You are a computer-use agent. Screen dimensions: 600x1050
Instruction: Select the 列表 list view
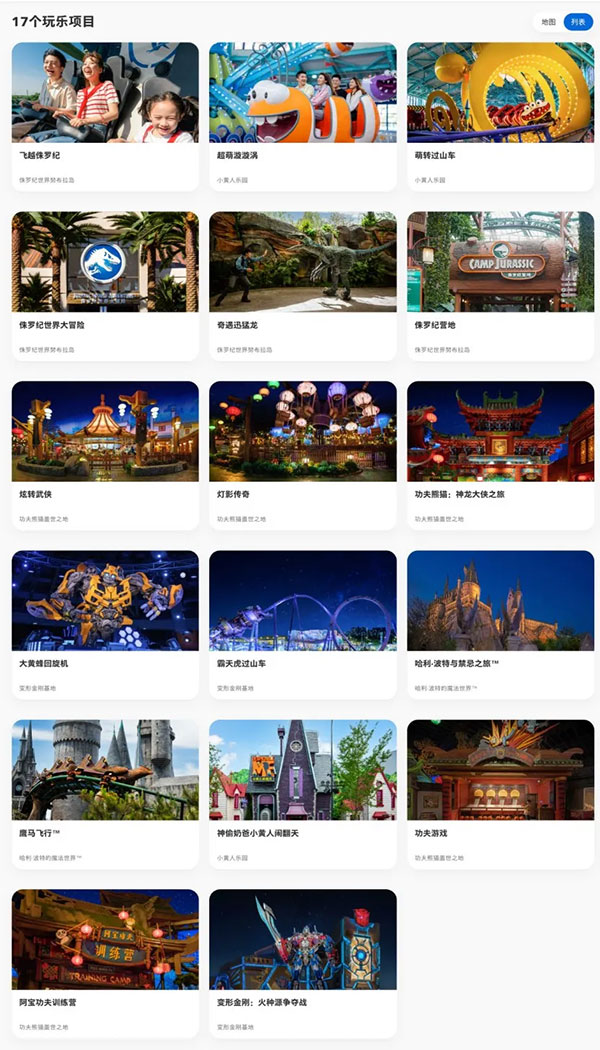pos(577,21)
